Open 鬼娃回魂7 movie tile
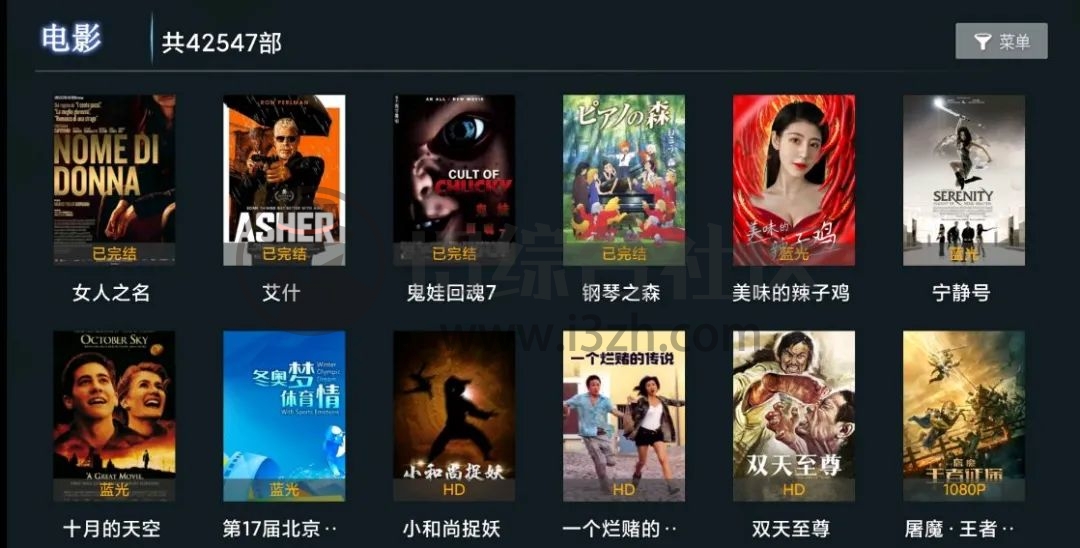1080x548 pixels. tap(454, 180)
